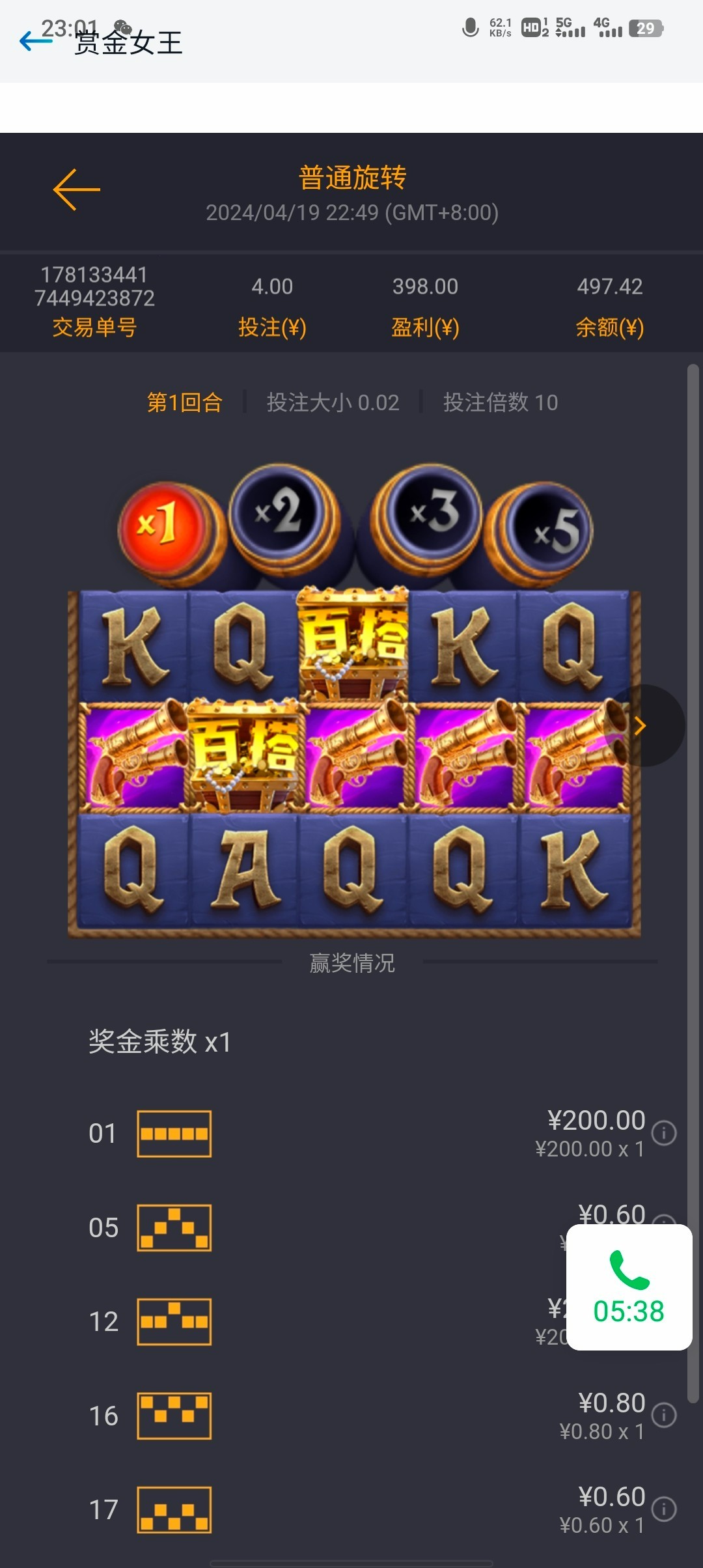The width and height of the screenshot is (703, 1568).
Task: Open info for payline 01 win ¥200.00
Action: [664, 1133]
